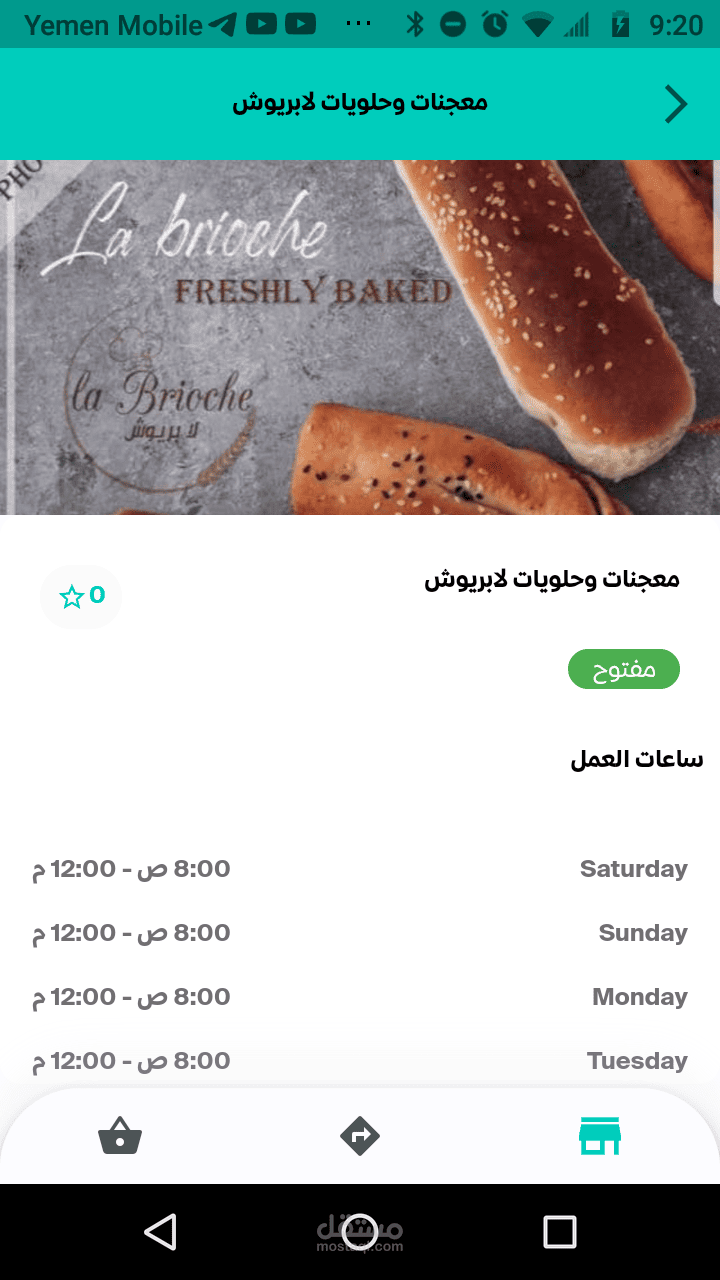Open recent apps with the square button

(560, 1232)
